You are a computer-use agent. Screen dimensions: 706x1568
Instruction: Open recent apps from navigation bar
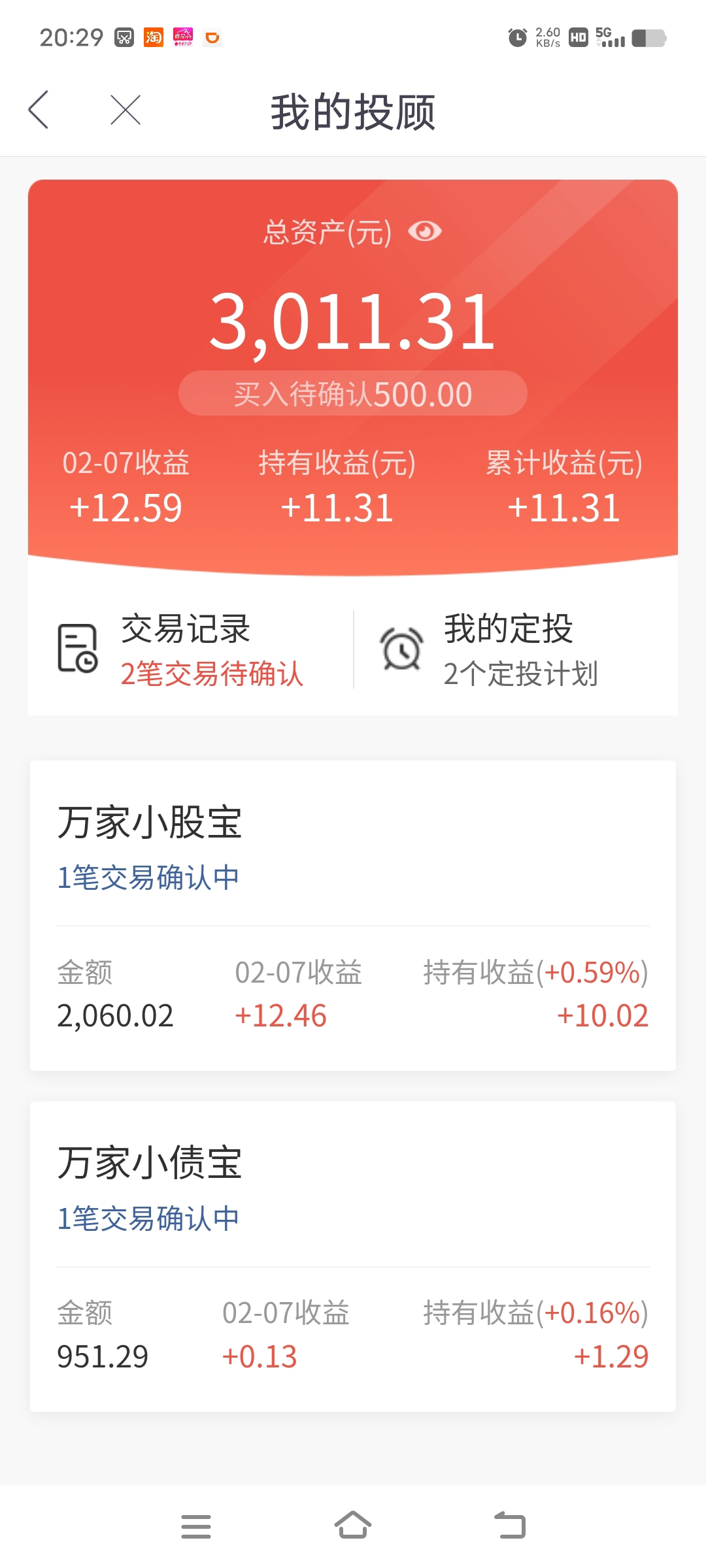coord(196,1526)
